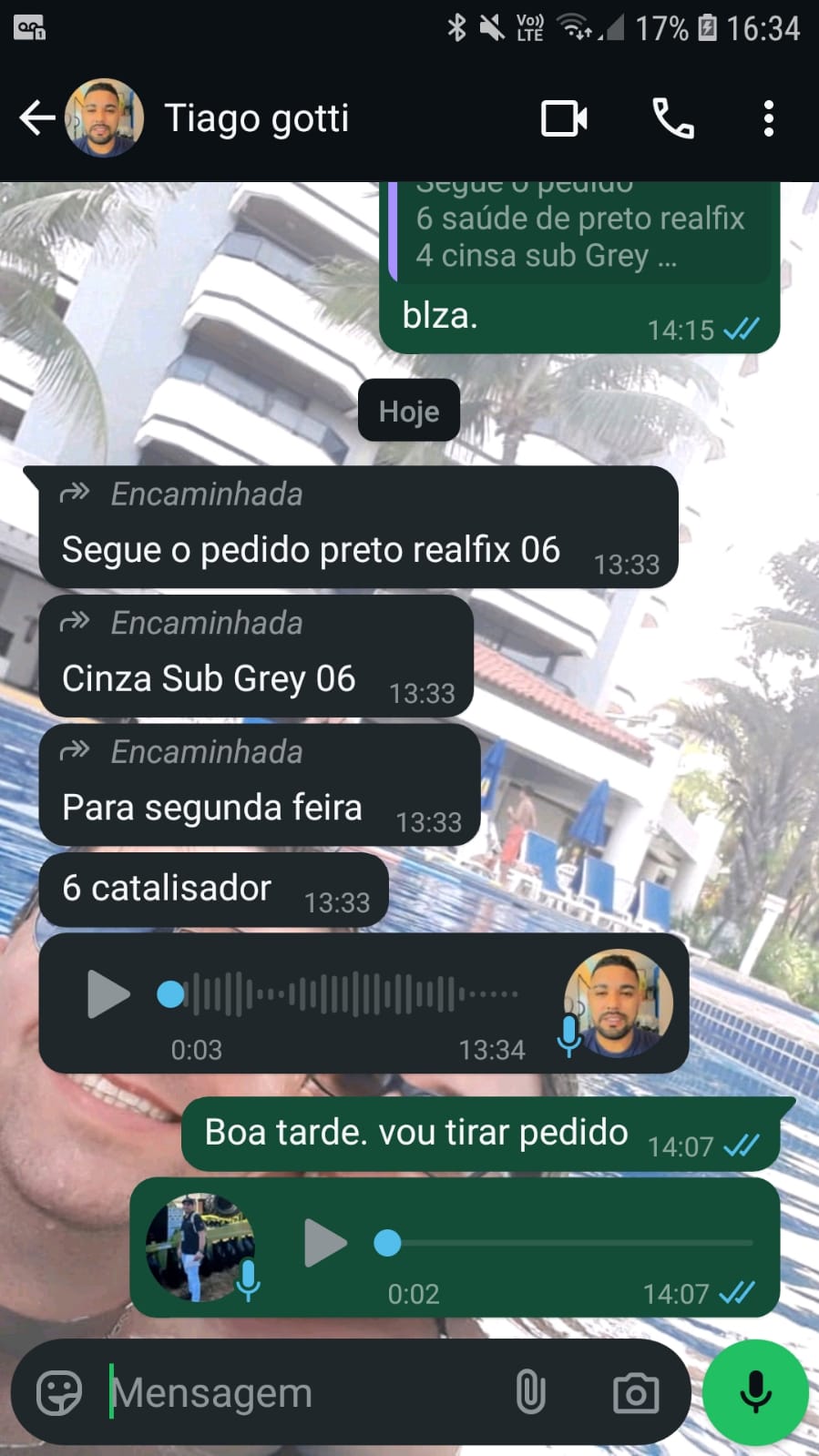Go back to the chat list

pyautogui.click(x=36, y=118)
